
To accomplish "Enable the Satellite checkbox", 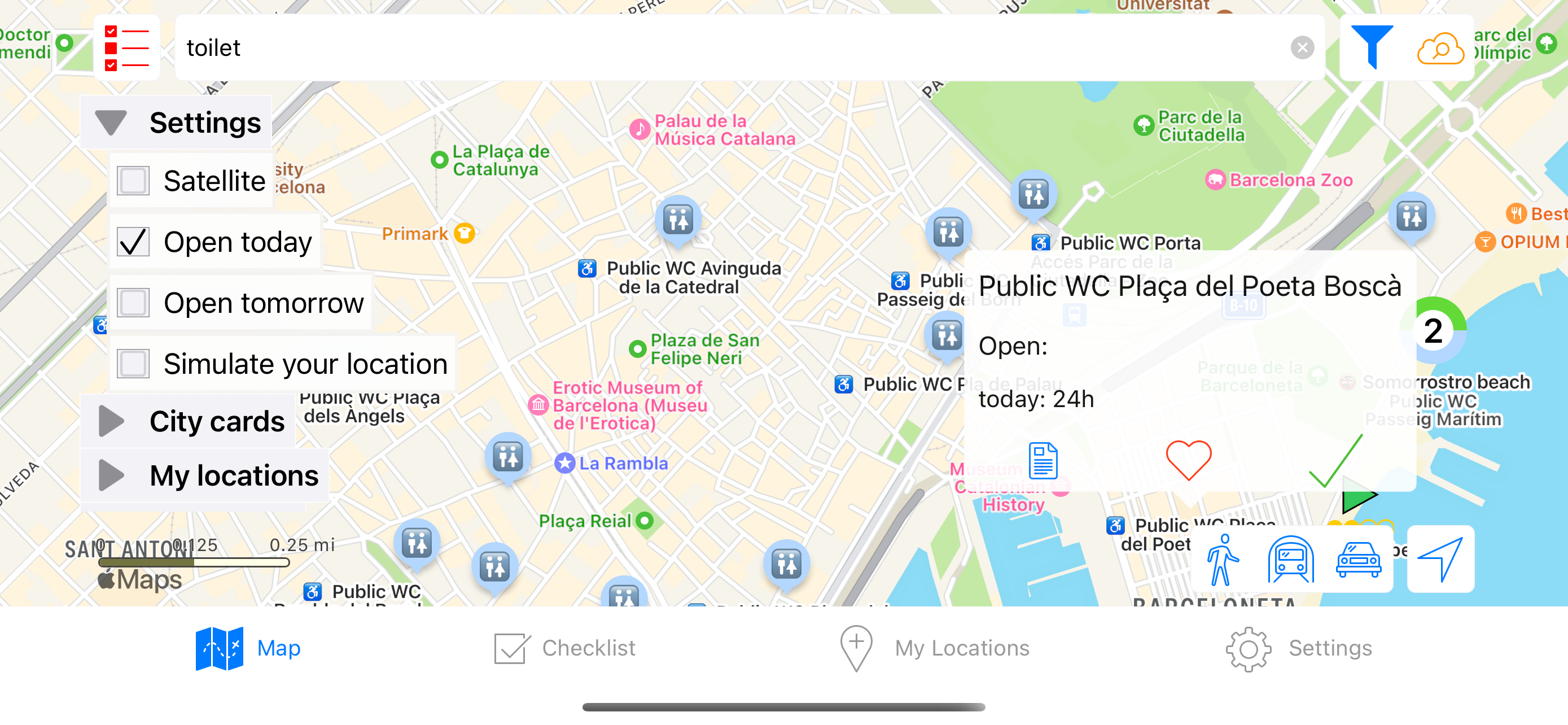I will (x=133, y=181).
